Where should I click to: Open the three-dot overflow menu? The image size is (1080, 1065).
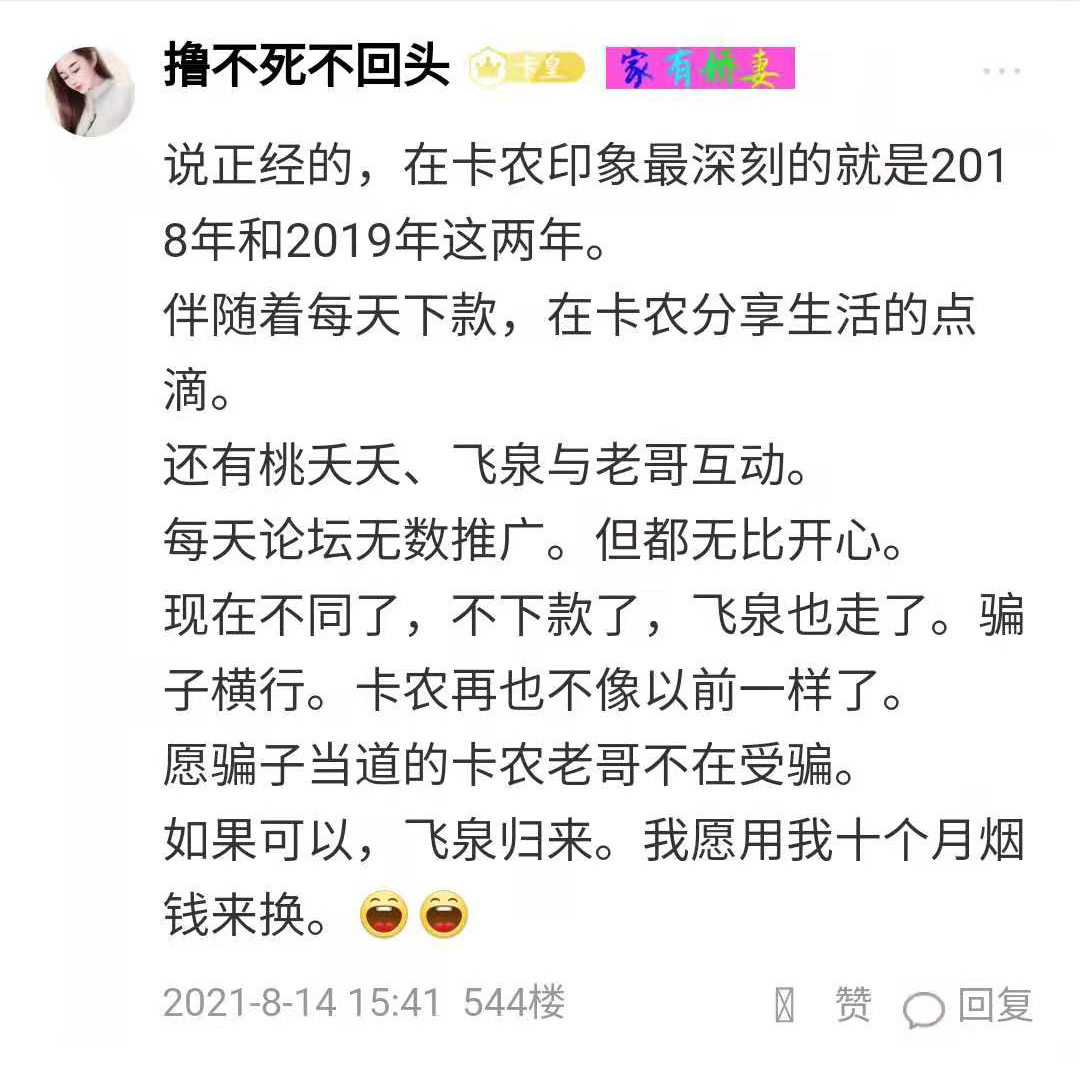coord(1001,72)
